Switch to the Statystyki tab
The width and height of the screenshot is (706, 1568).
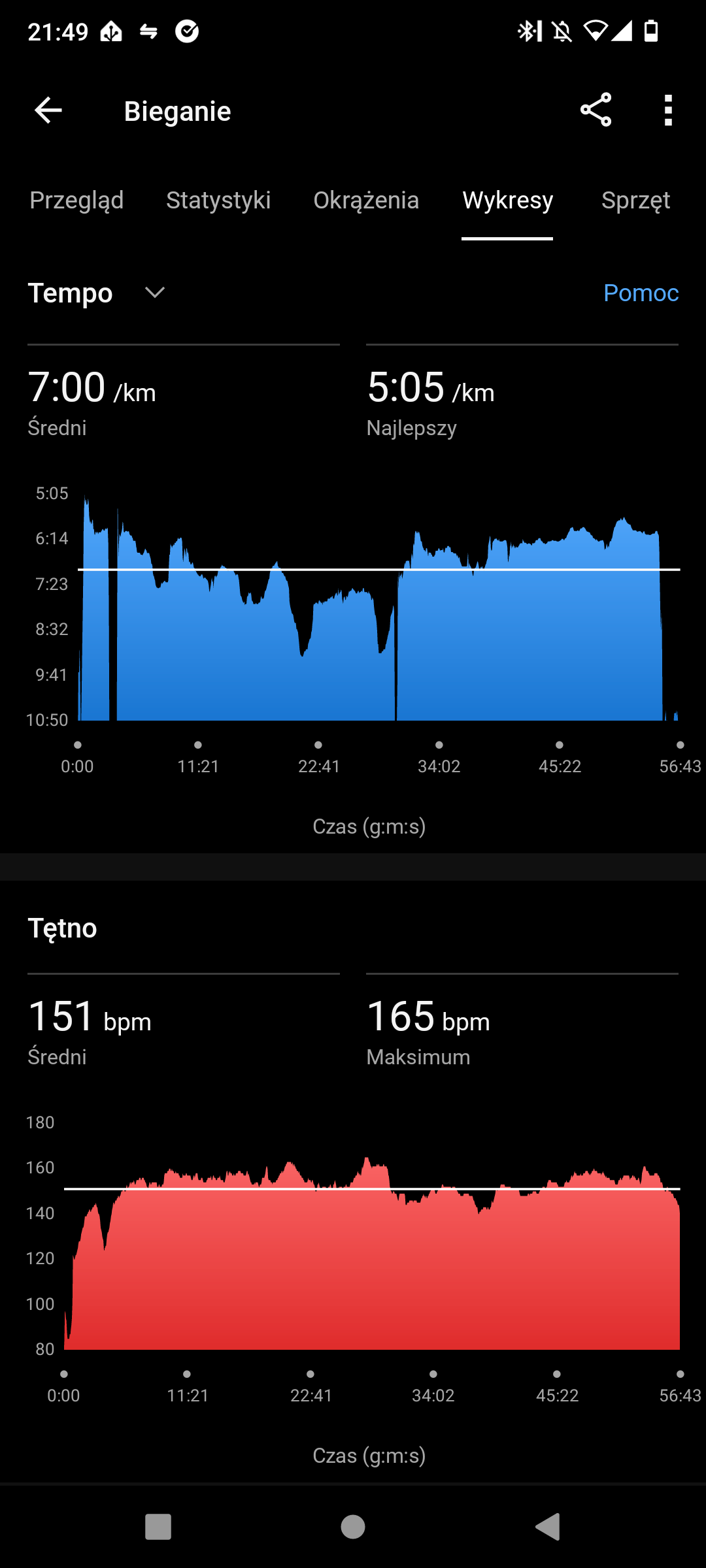point(218,200)
